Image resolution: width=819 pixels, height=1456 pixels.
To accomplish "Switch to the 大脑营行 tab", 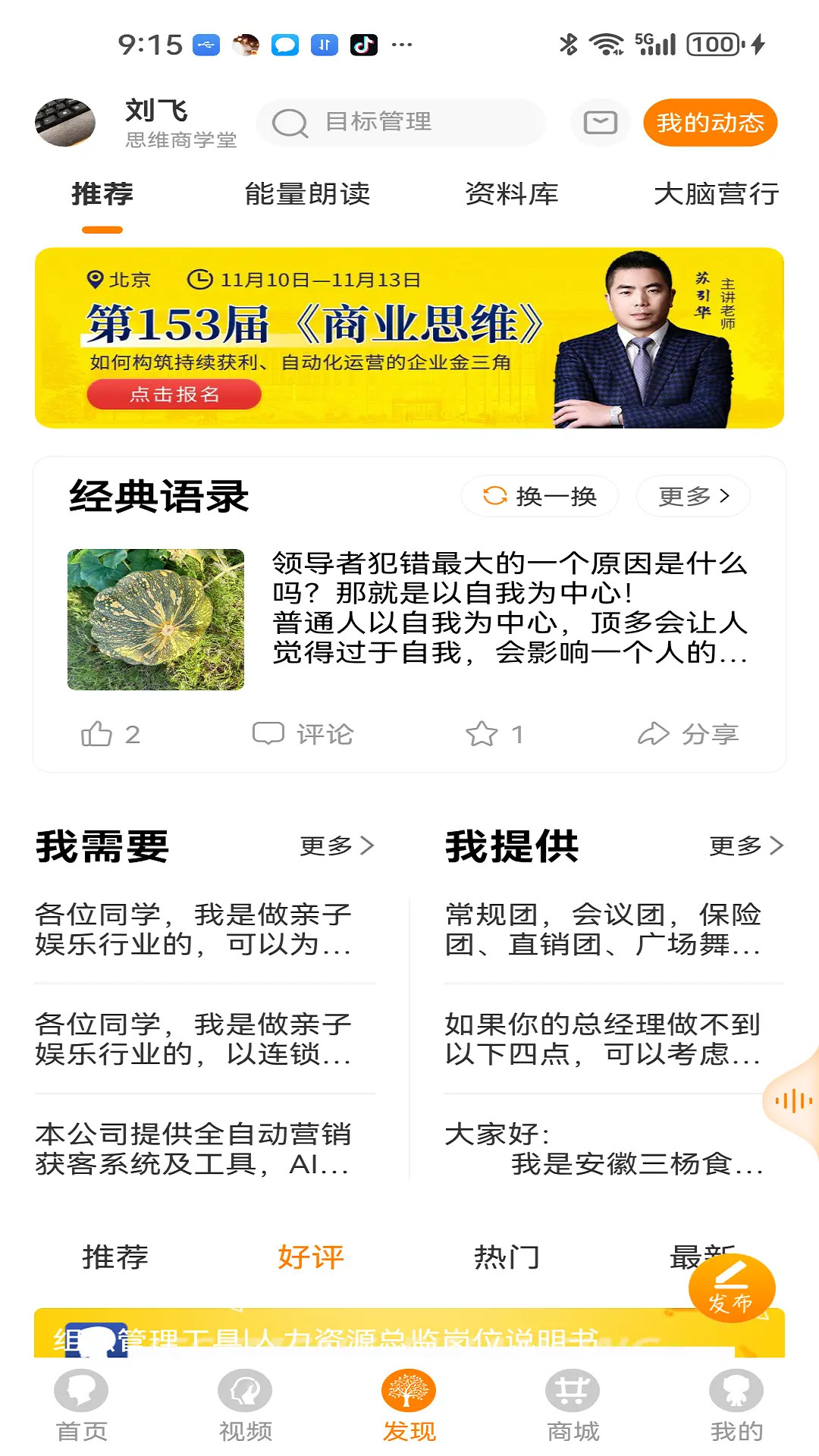I will point(716,194).
